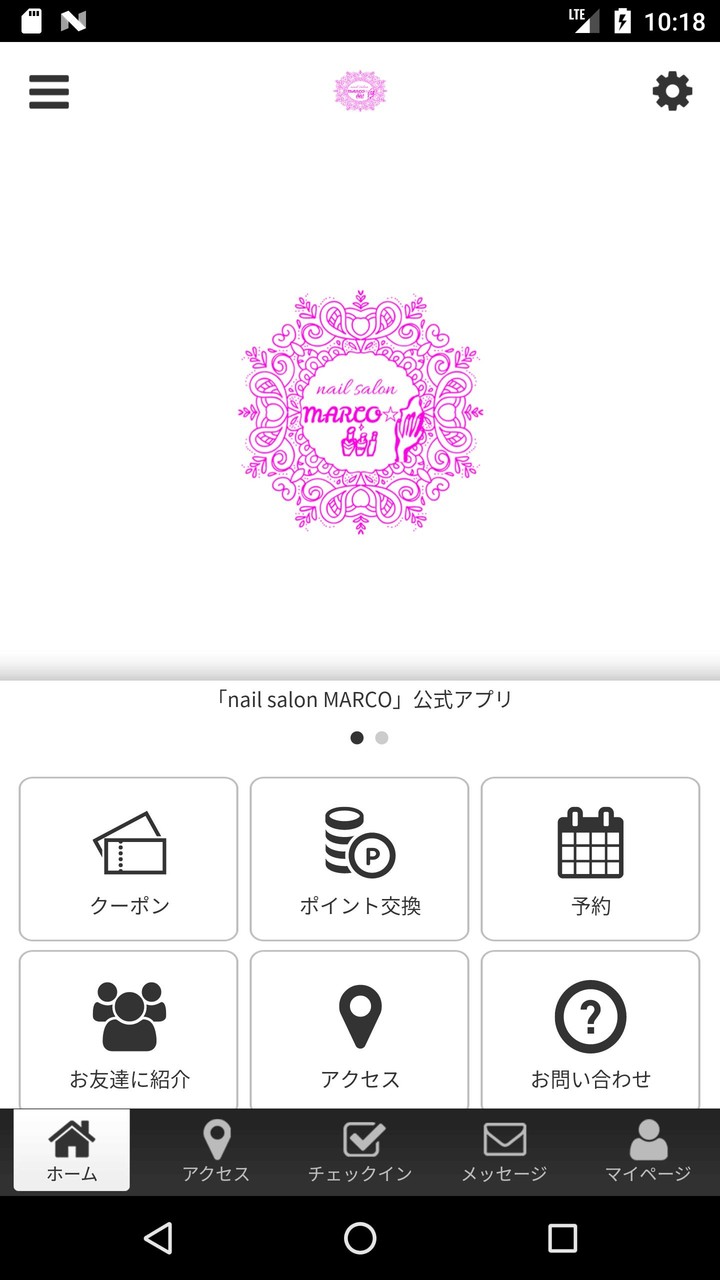
Task: Switch to the アクセス tab at bottom
Action: pyautogui.click(x=215, y=1150)
